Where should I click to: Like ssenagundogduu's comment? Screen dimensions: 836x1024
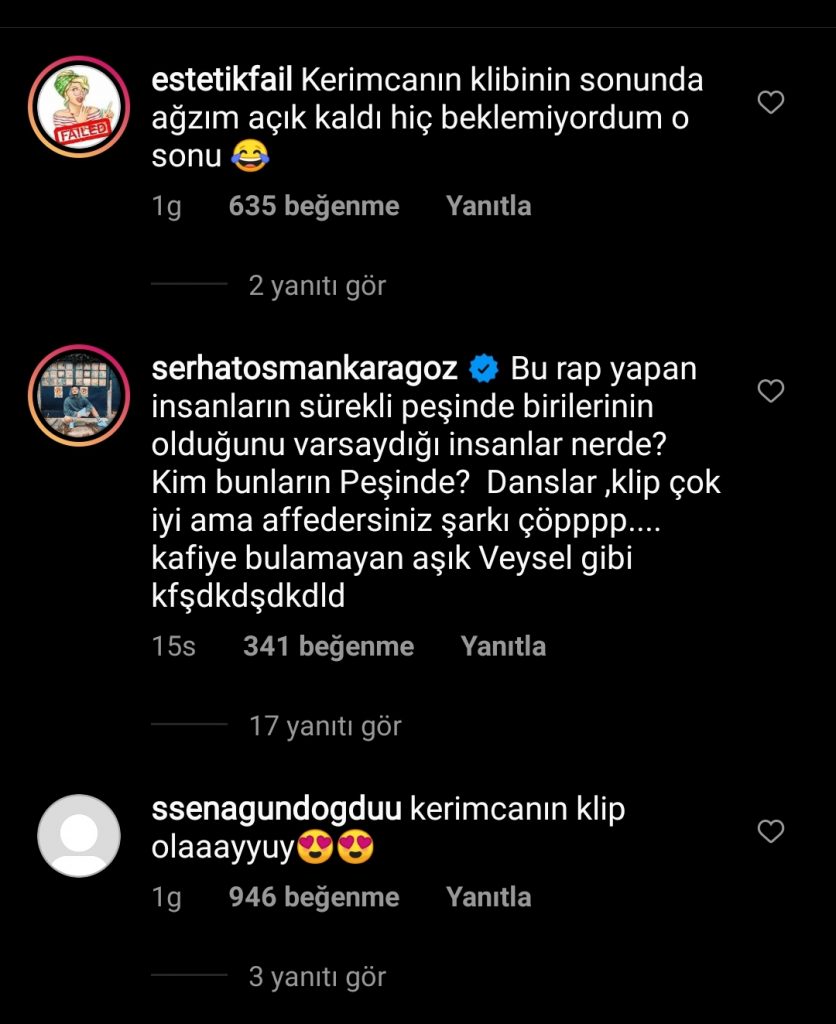771,831
